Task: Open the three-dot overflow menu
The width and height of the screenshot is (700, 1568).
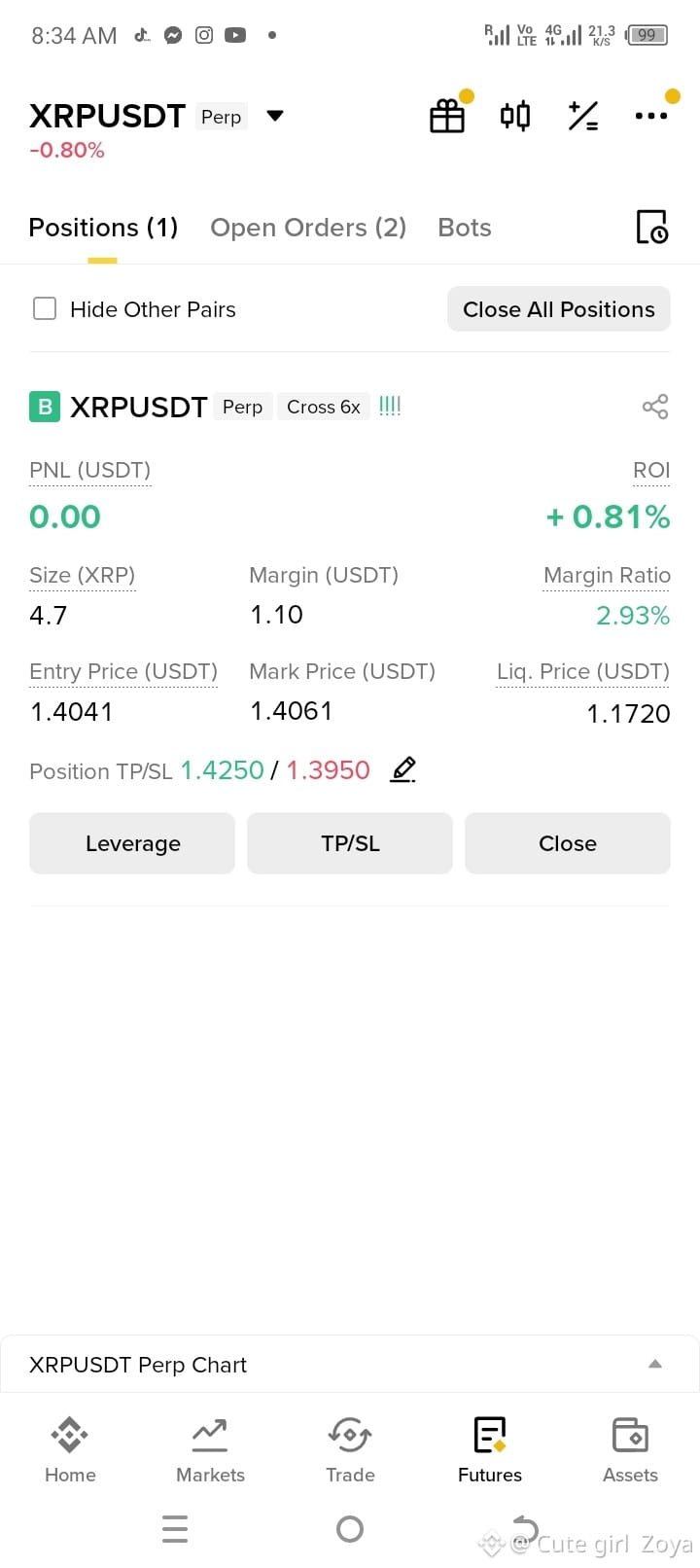Action: 651,116
